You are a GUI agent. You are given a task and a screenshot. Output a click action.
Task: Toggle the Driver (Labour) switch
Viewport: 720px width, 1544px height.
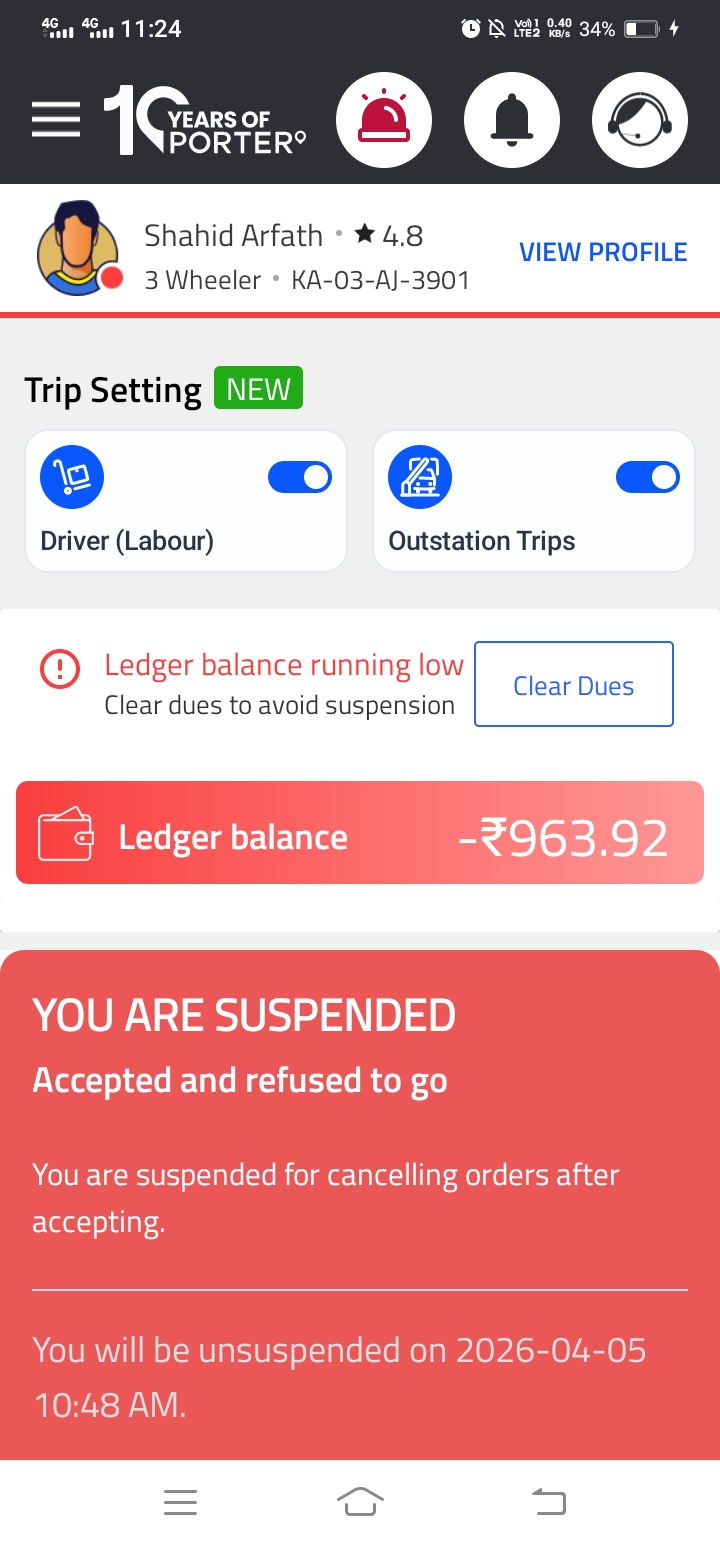300,478
